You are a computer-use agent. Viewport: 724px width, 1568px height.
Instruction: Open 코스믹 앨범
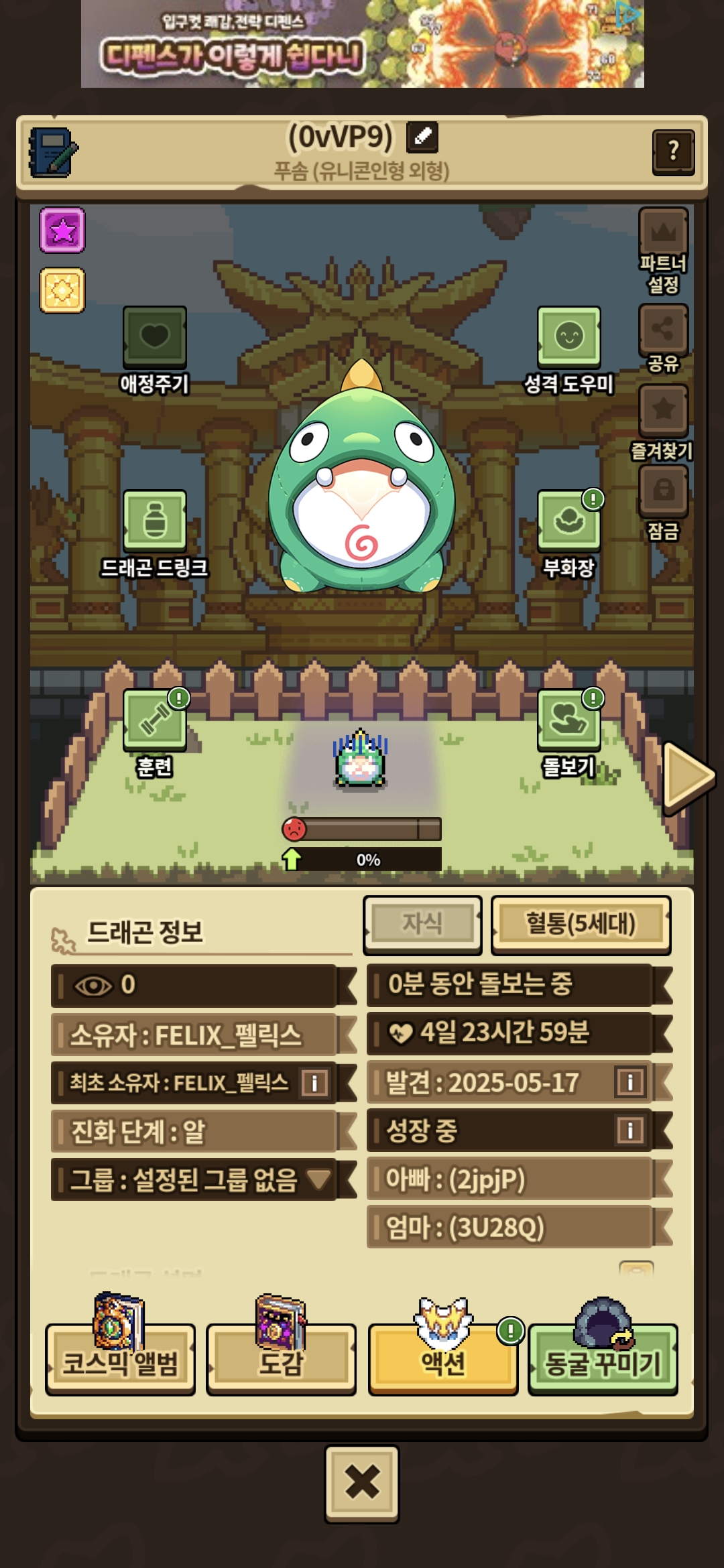[120, 1360]
